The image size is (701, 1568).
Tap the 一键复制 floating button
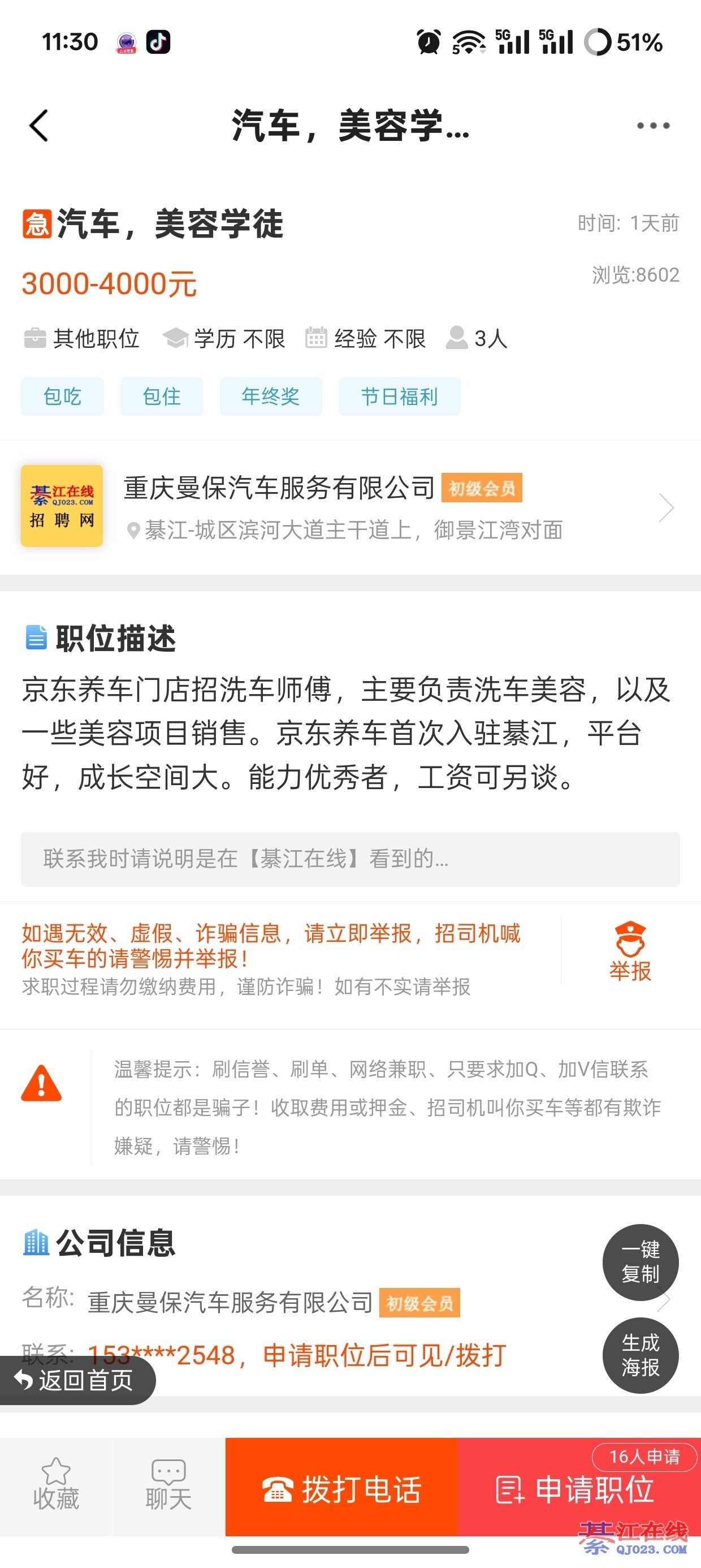[x=640, y=1262]
